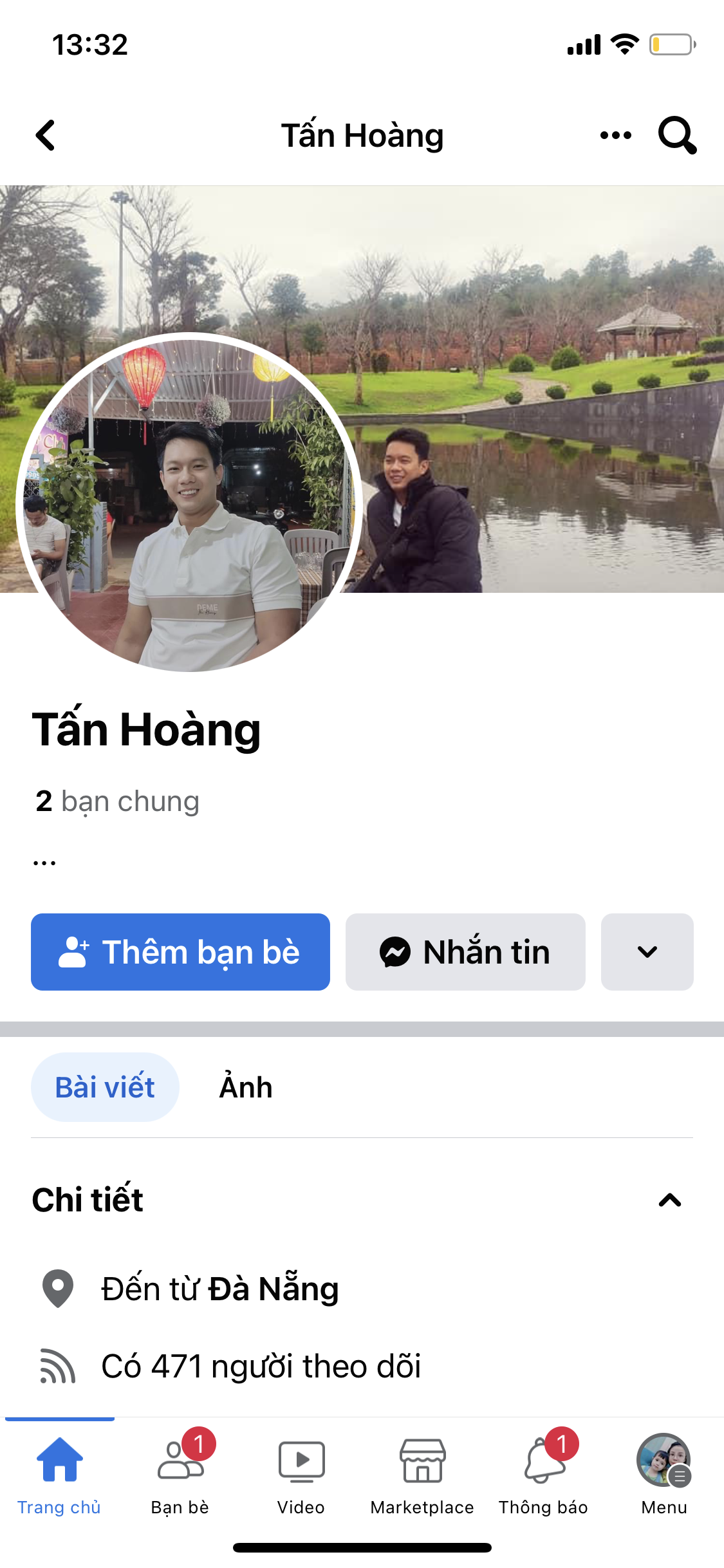The image size is (724, 1568).
Task: Open the Bạn bè friends tab
Action: (x=180, y=1473)
